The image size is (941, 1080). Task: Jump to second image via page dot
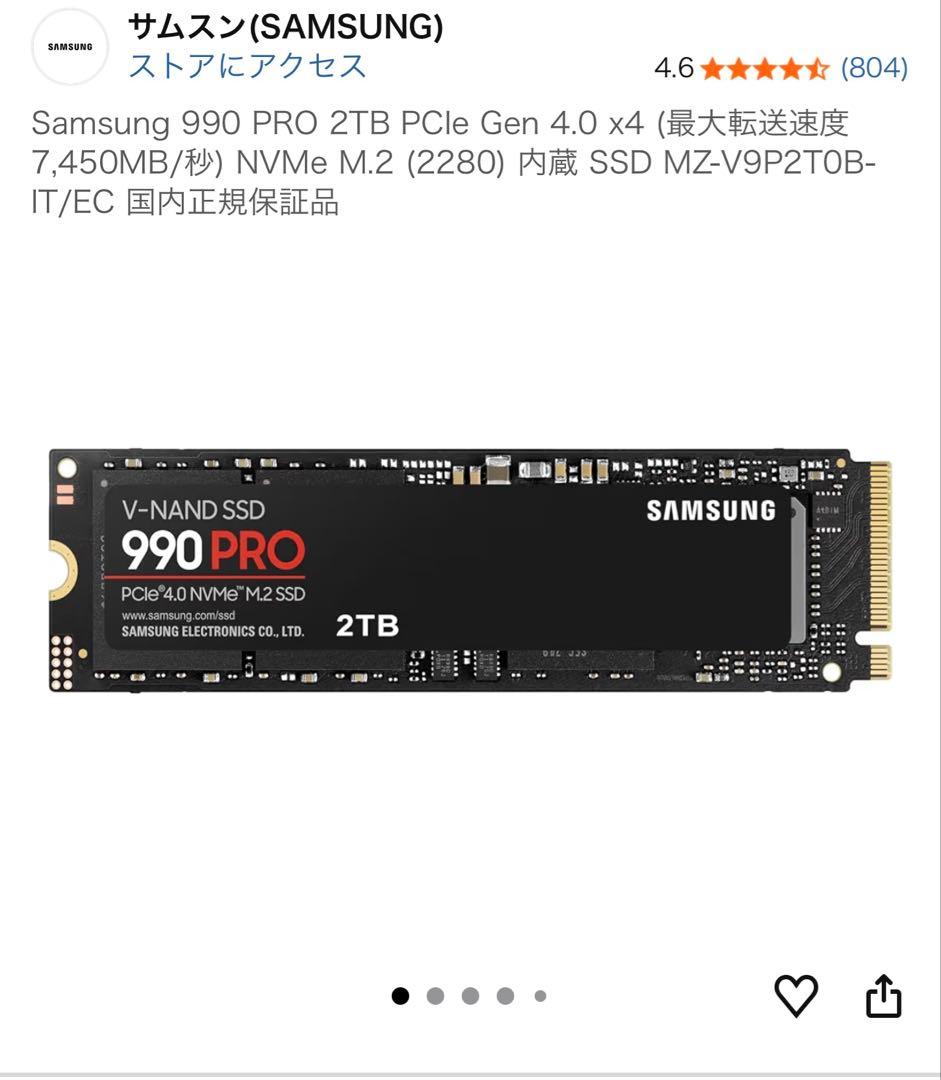(435, 996)
